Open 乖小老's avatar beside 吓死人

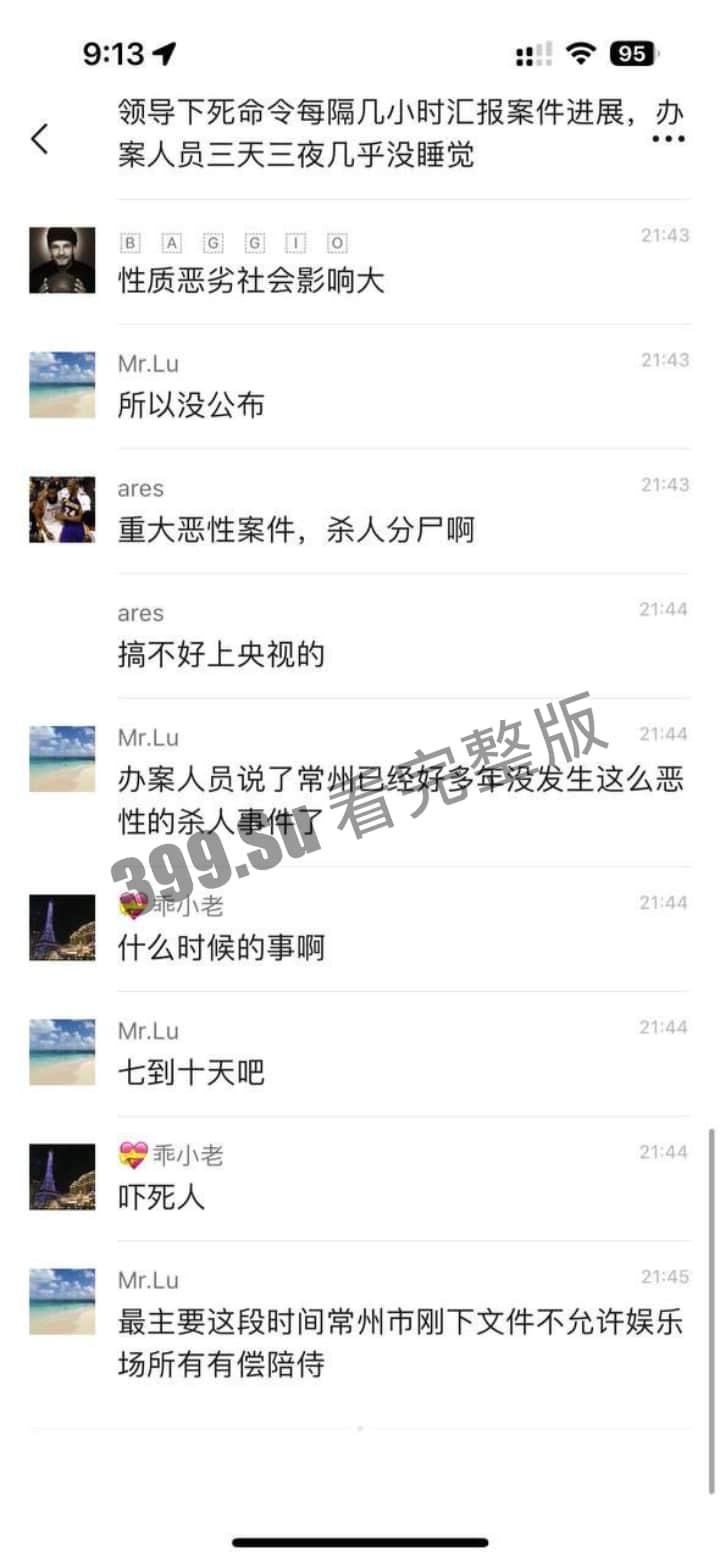[x=62, y=1177]
